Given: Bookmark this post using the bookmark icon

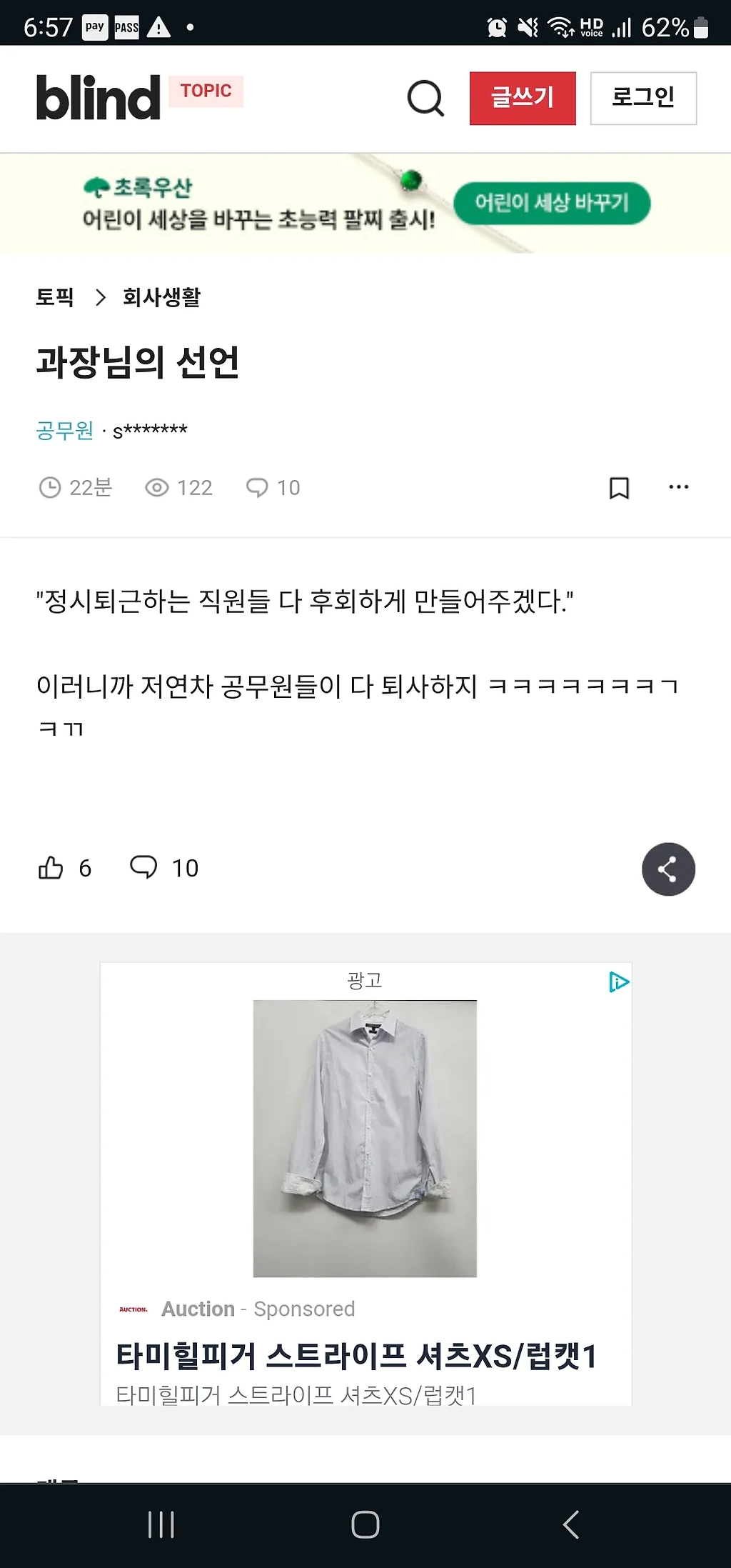Looking at the screenshot, I should (620, 488).
